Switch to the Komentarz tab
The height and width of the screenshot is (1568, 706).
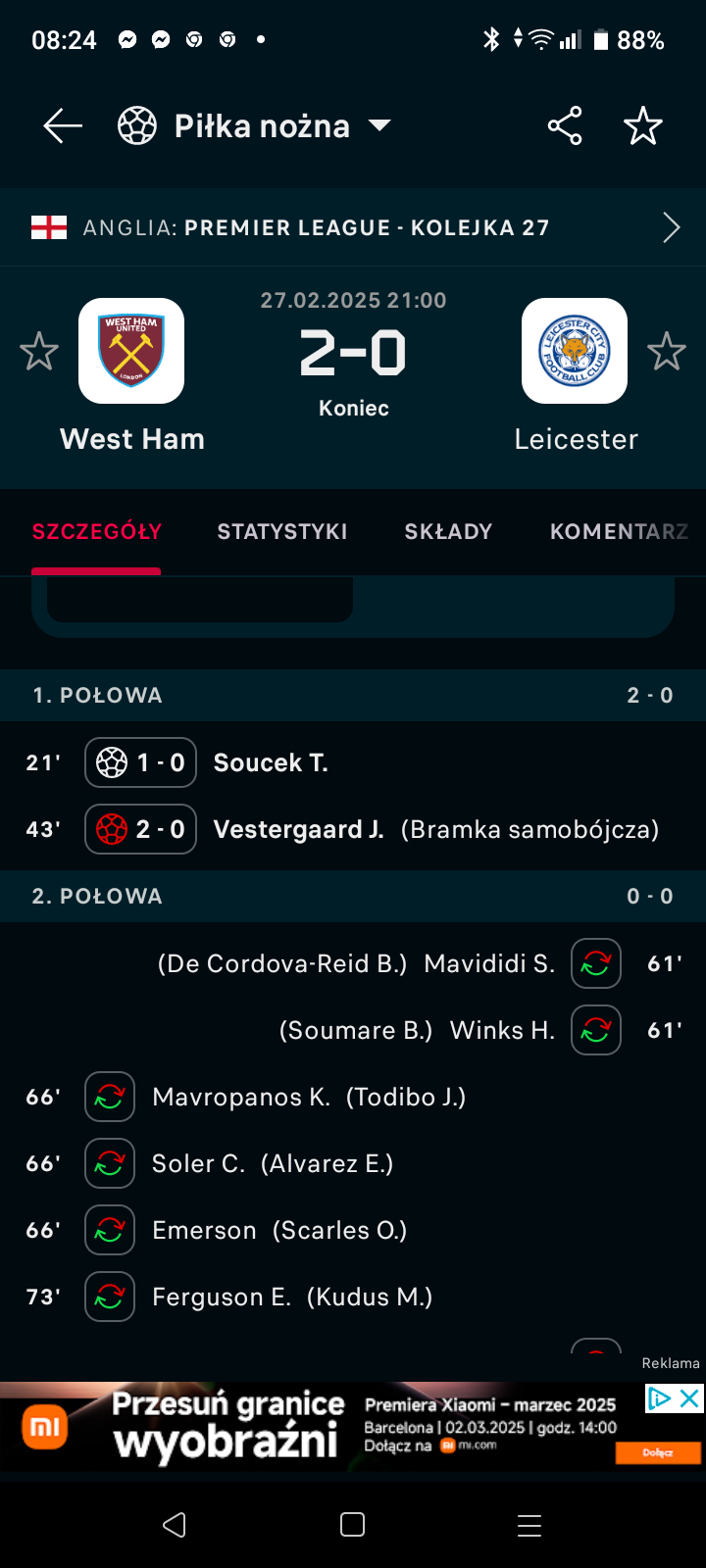pos(618,531)
